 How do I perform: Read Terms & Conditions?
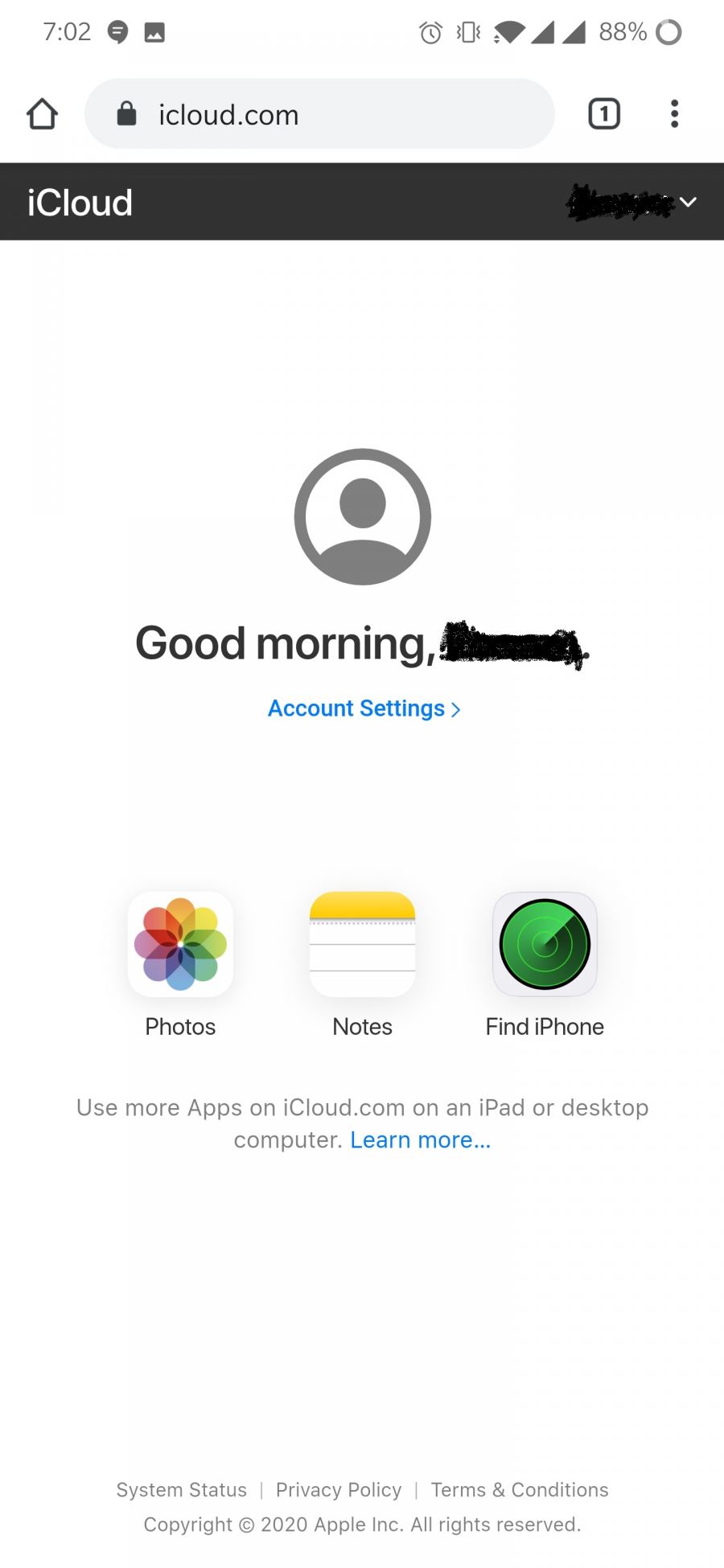(520, 1490)
